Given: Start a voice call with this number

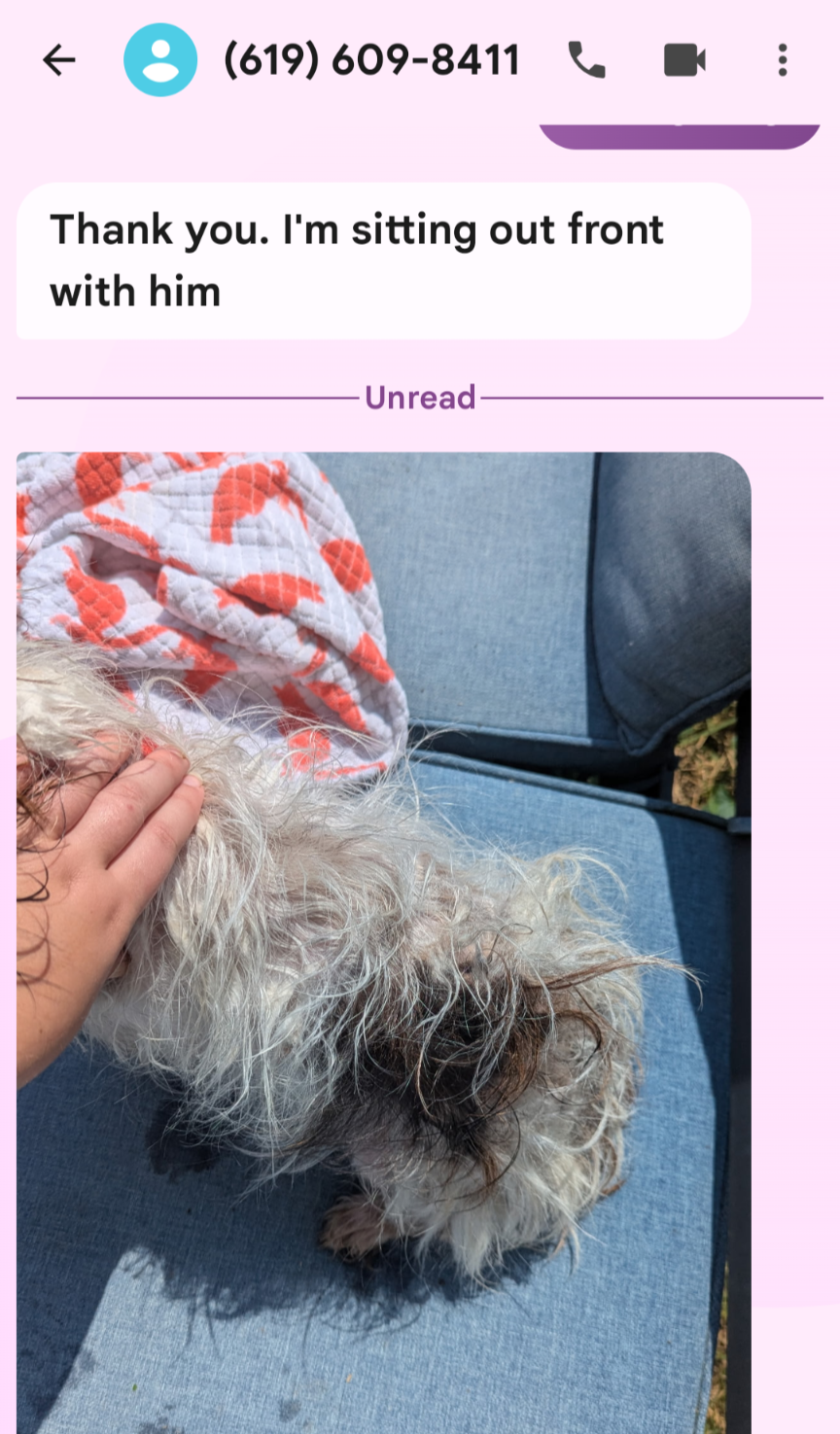Looking at the screenshot, I should (586, 60).
